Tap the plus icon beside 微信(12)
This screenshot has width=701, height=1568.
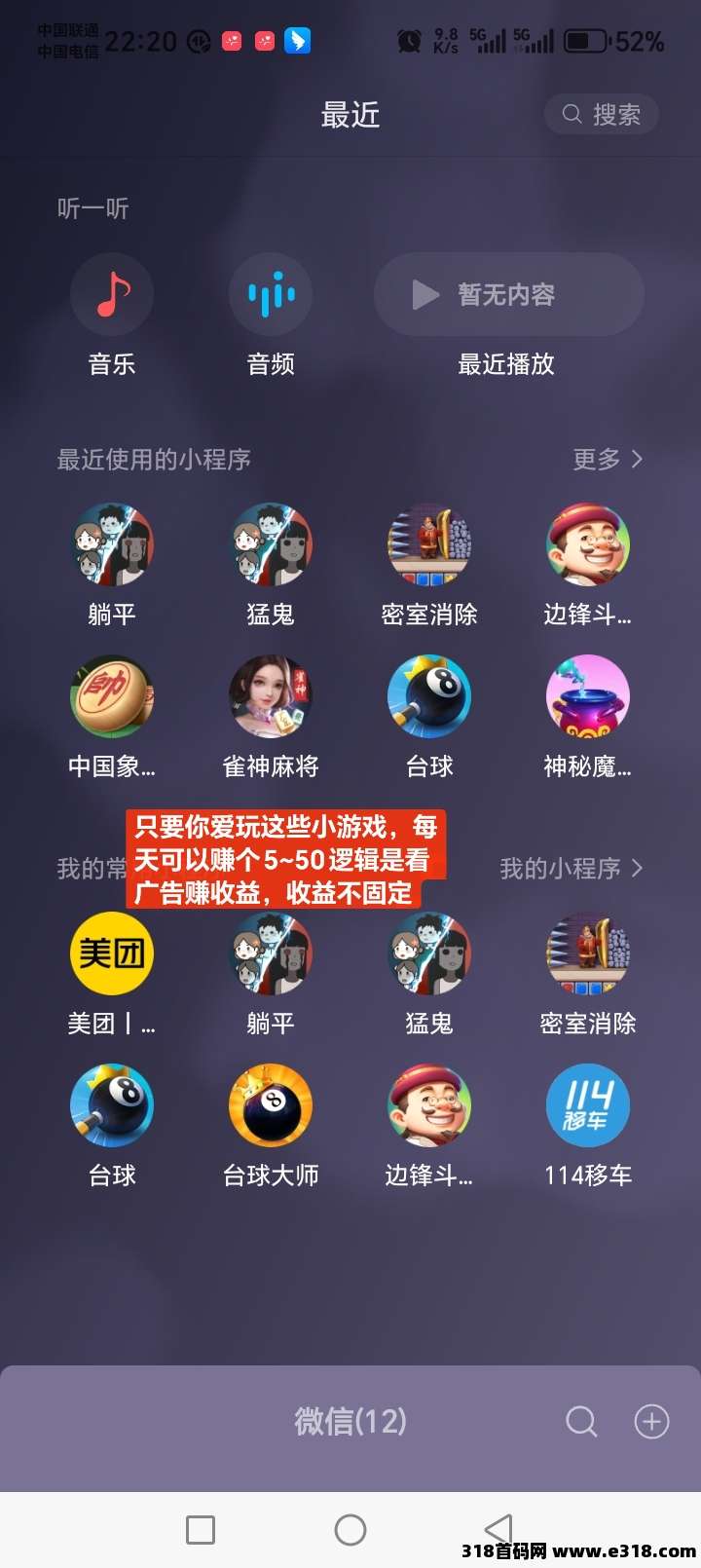pyautogui.click(x=651, y=1422)
